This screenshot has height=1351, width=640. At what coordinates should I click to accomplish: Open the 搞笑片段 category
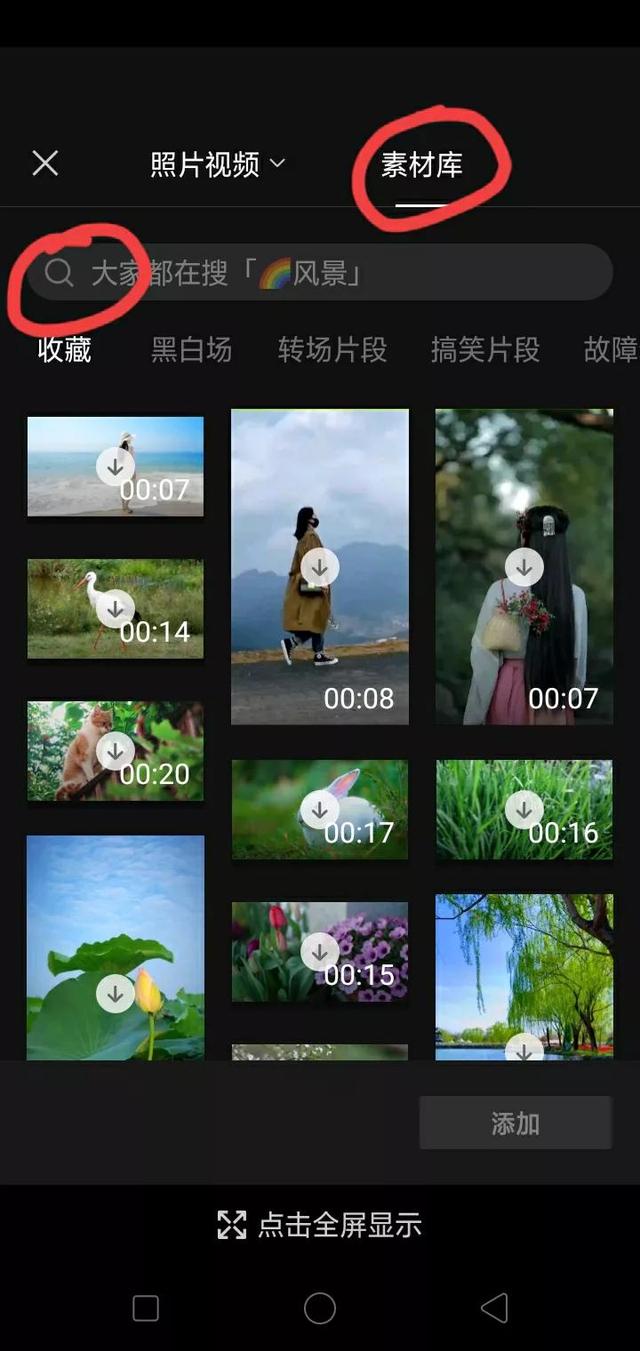point(485,350)
